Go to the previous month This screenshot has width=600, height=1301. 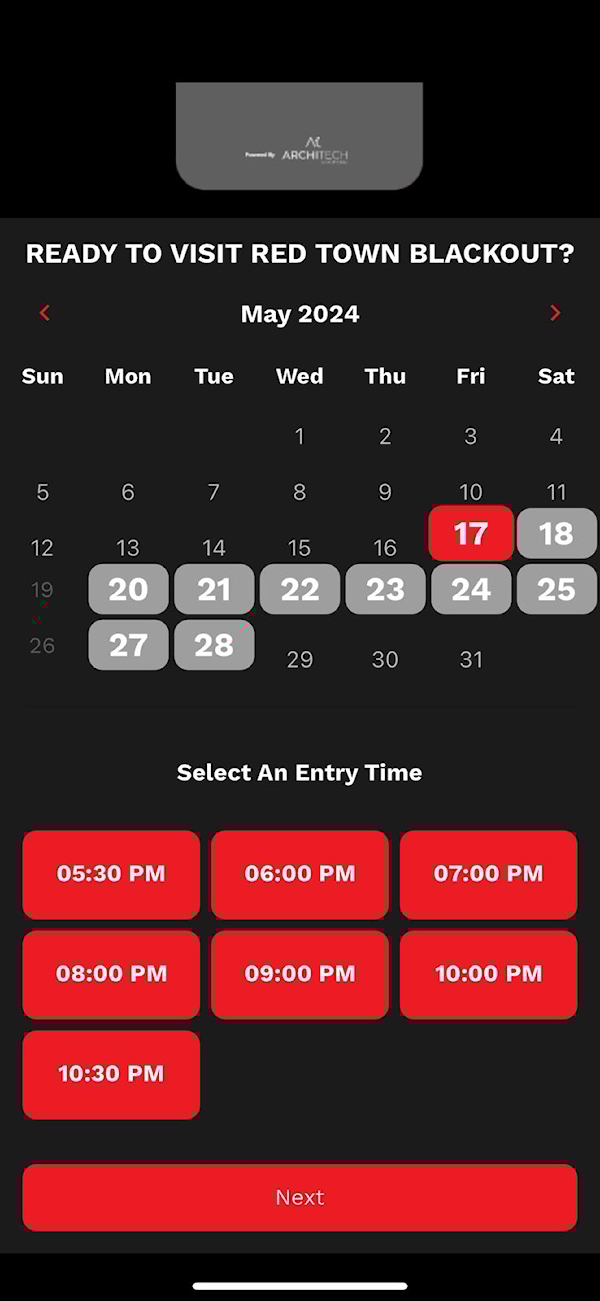tap(44, 313)
